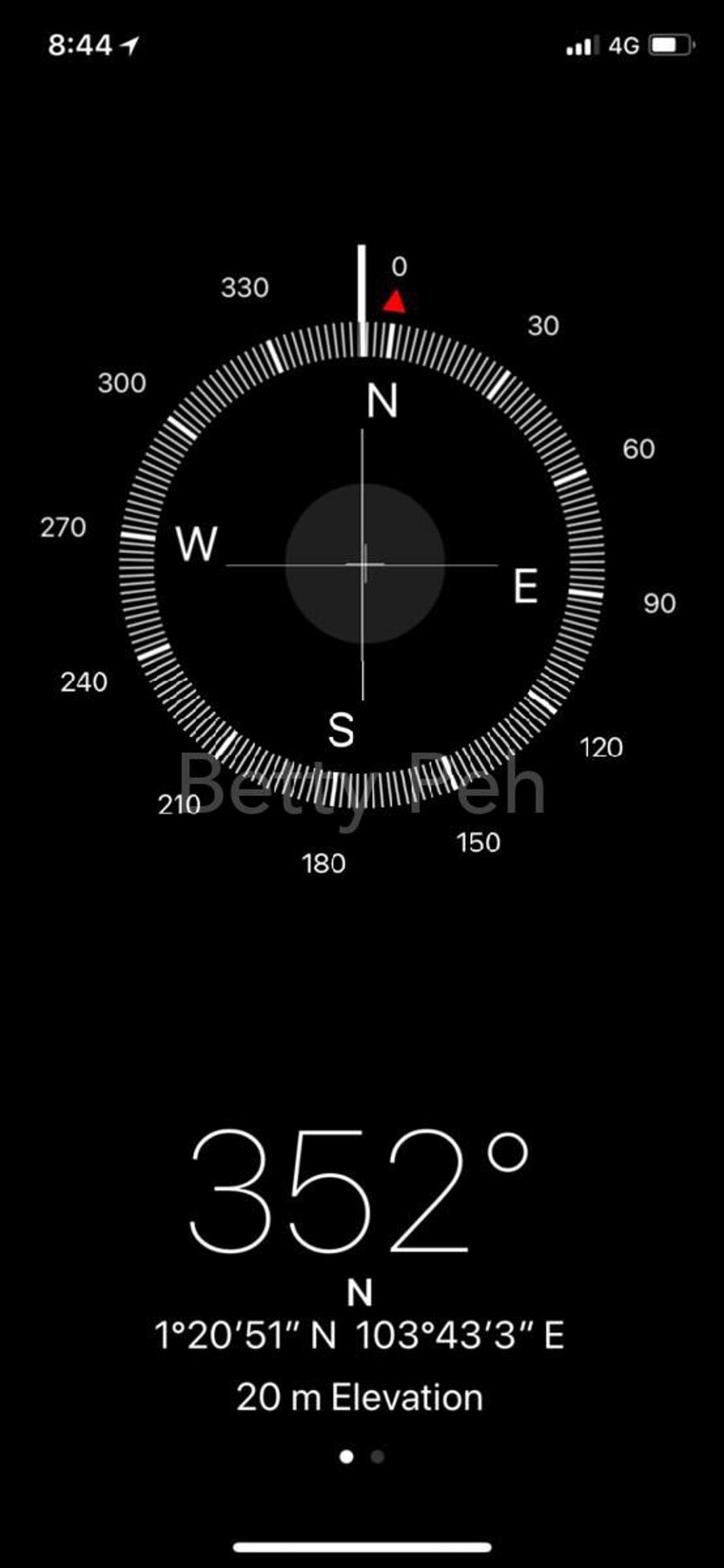
Task: Tap the second page indicator dot
Action: point(377,1456)
